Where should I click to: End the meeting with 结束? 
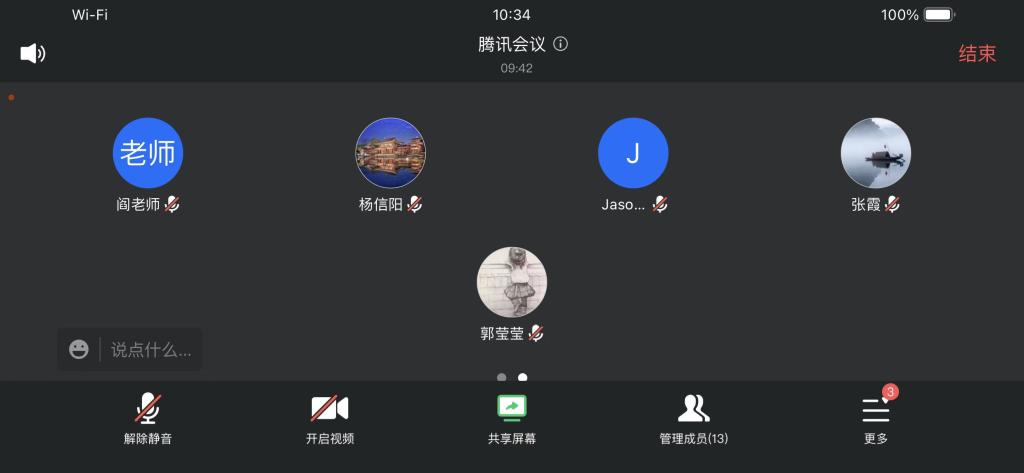click(977, 54)
